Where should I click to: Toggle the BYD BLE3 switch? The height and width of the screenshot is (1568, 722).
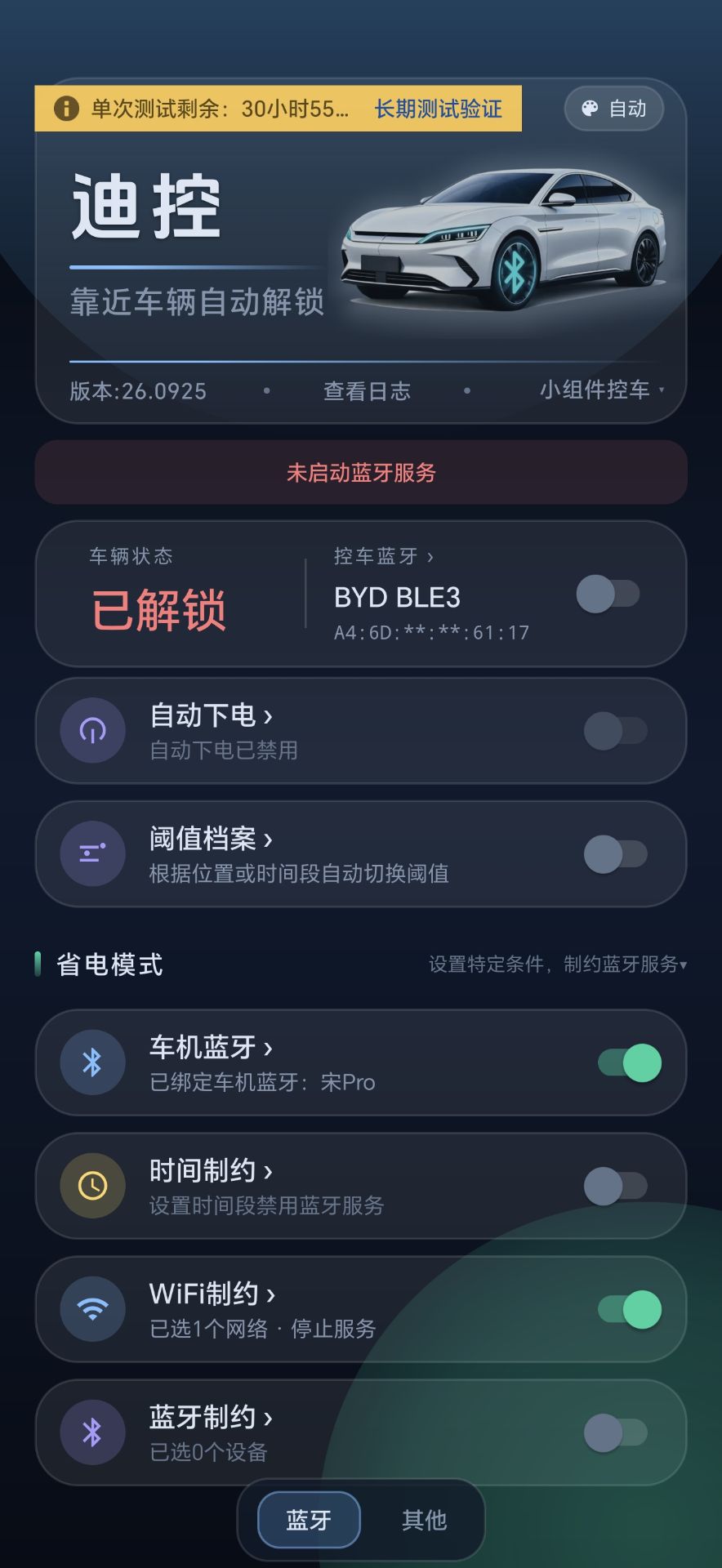(608, 594)
